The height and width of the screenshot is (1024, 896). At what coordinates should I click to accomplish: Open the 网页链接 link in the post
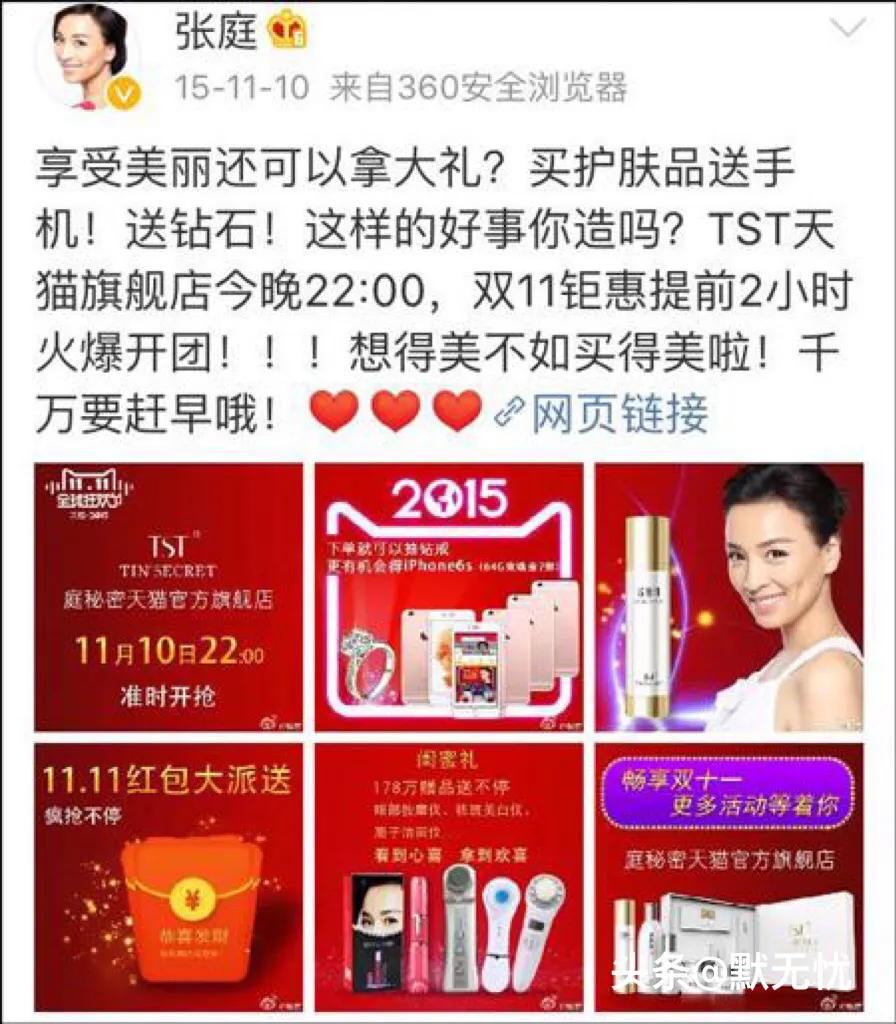point(607,413)
